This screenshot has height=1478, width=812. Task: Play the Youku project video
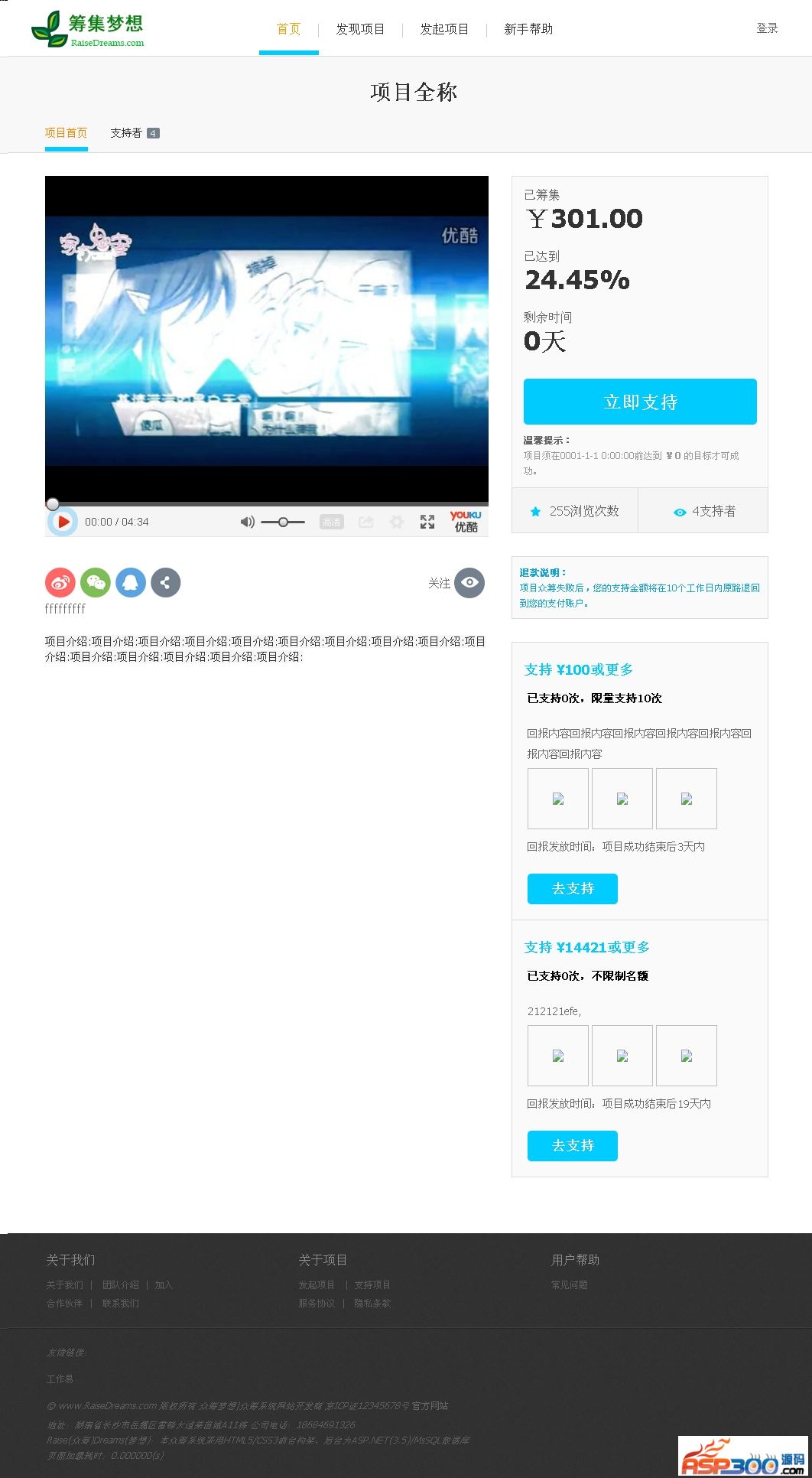(x=63, y=522)
